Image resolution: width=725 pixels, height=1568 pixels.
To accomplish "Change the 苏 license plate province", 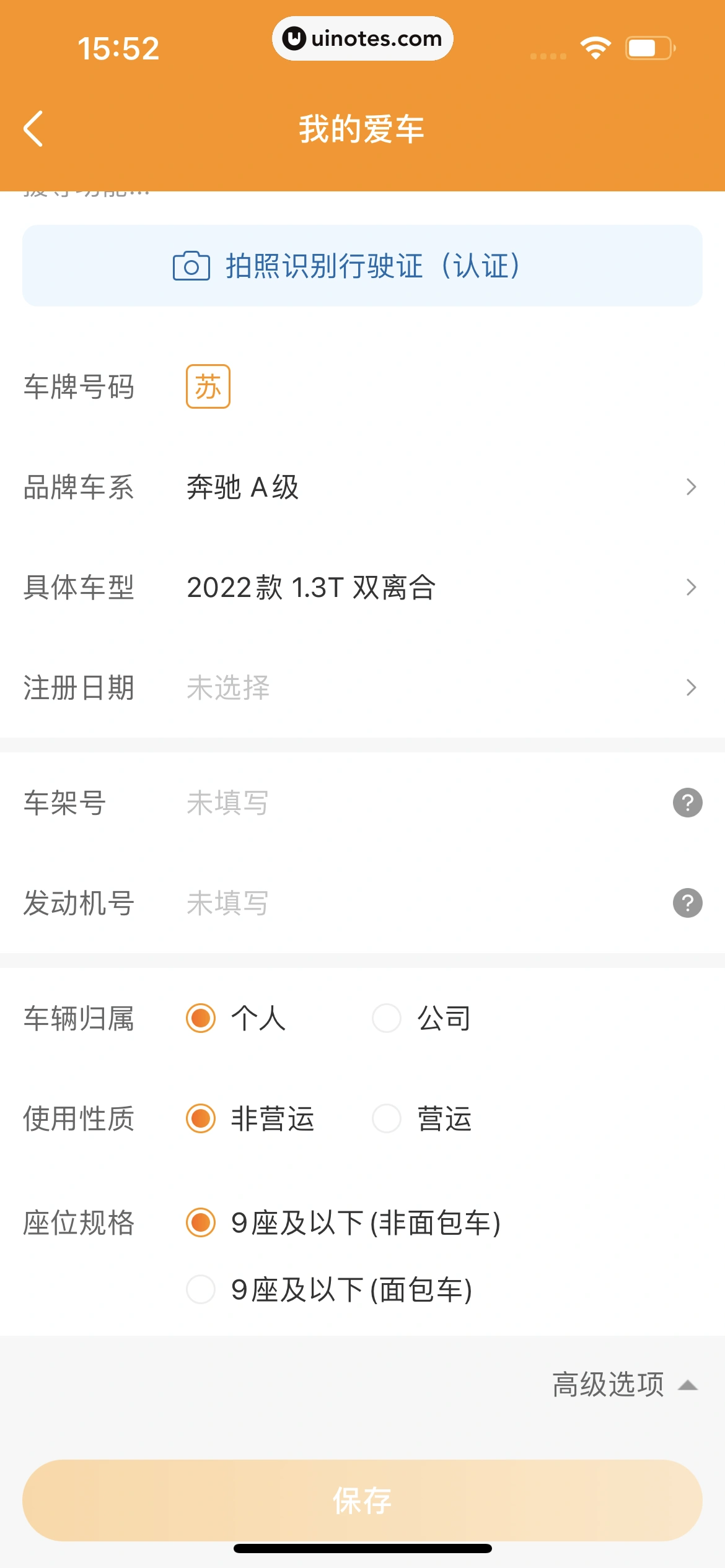I will coord(208,386).
